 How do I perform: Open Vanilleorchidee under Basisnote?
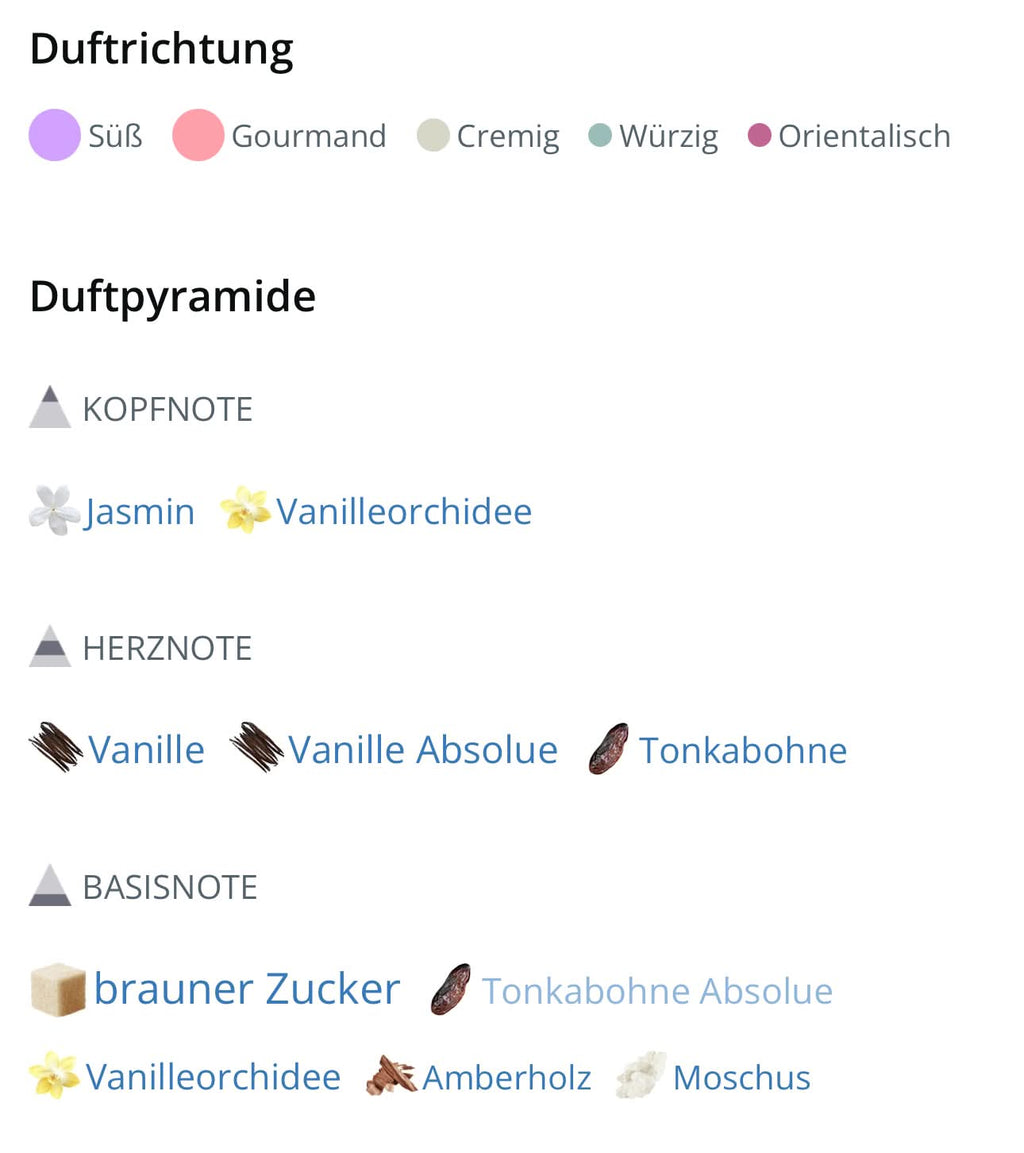click(x=212, y=1077)
